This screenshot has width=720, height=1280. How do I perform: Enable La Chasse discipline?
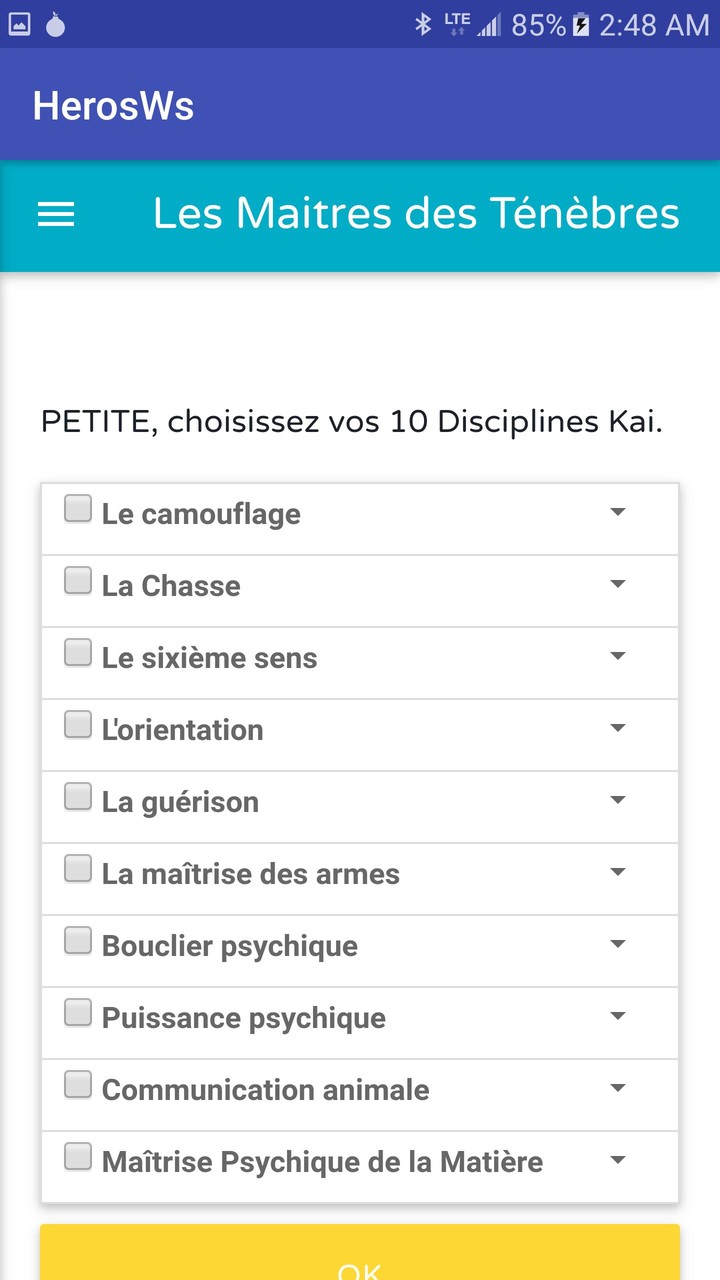(77, 580)
